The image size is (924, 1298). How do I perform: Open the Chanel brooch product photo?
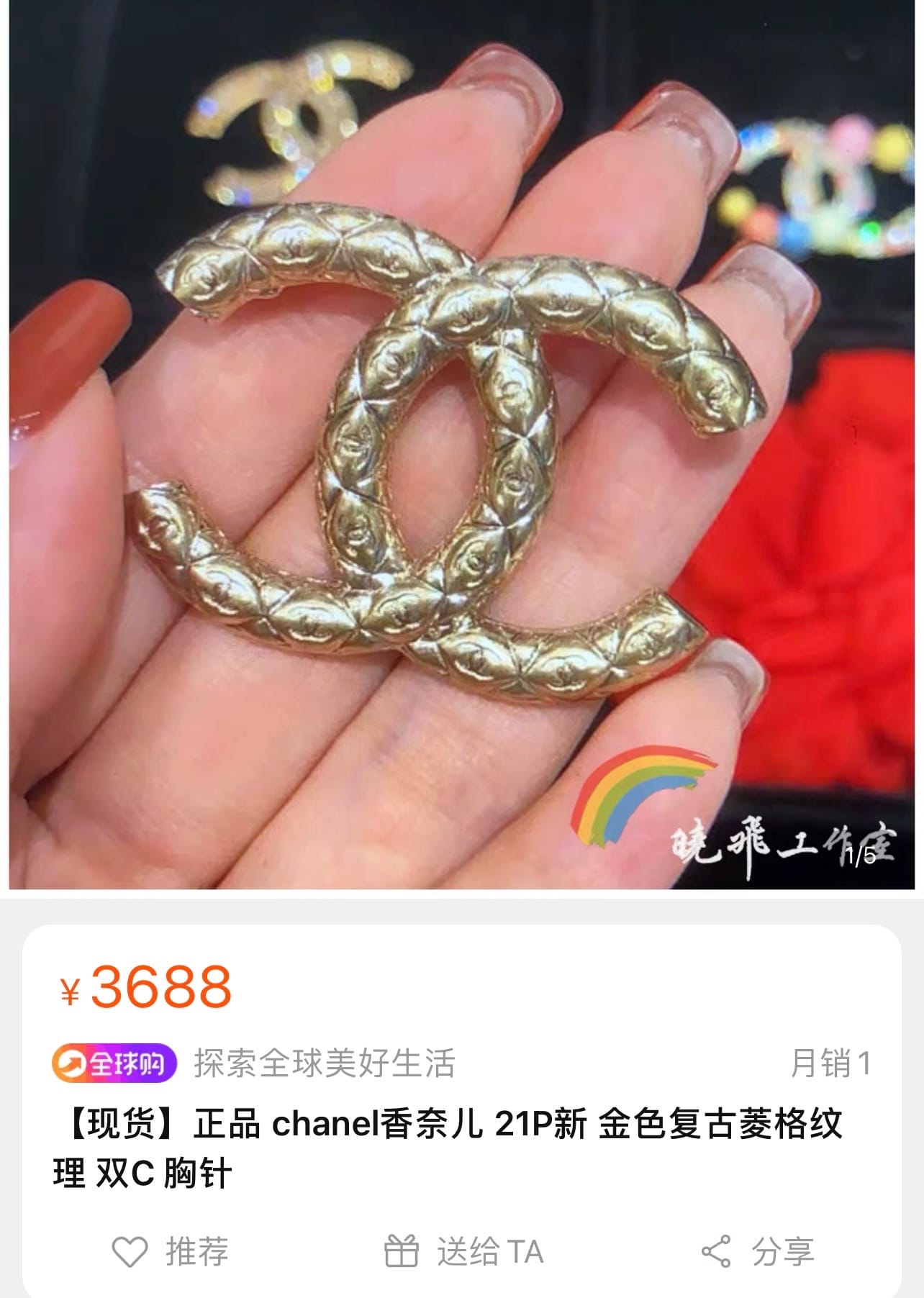462,446
